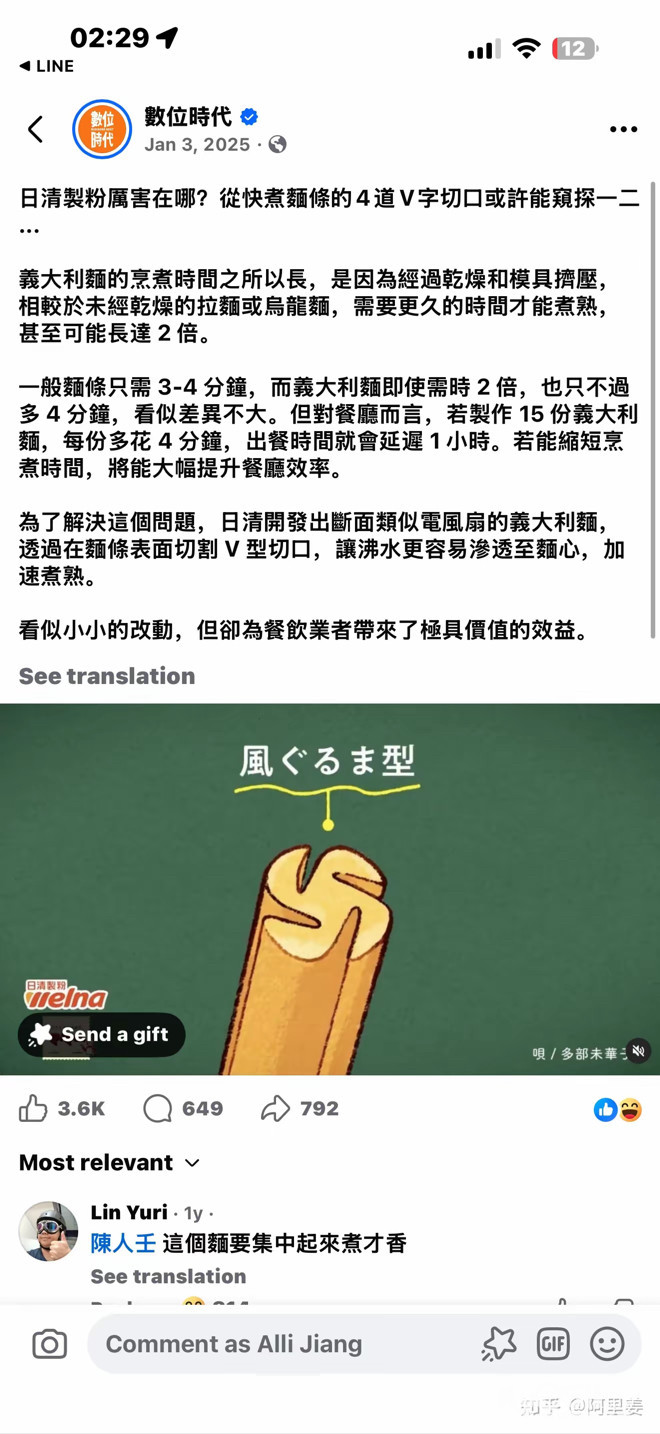Image resolution: width=660 pixels, height=1434 pixels.
Task: Open the GIF picker for comment
Action: click(553, 1344)
